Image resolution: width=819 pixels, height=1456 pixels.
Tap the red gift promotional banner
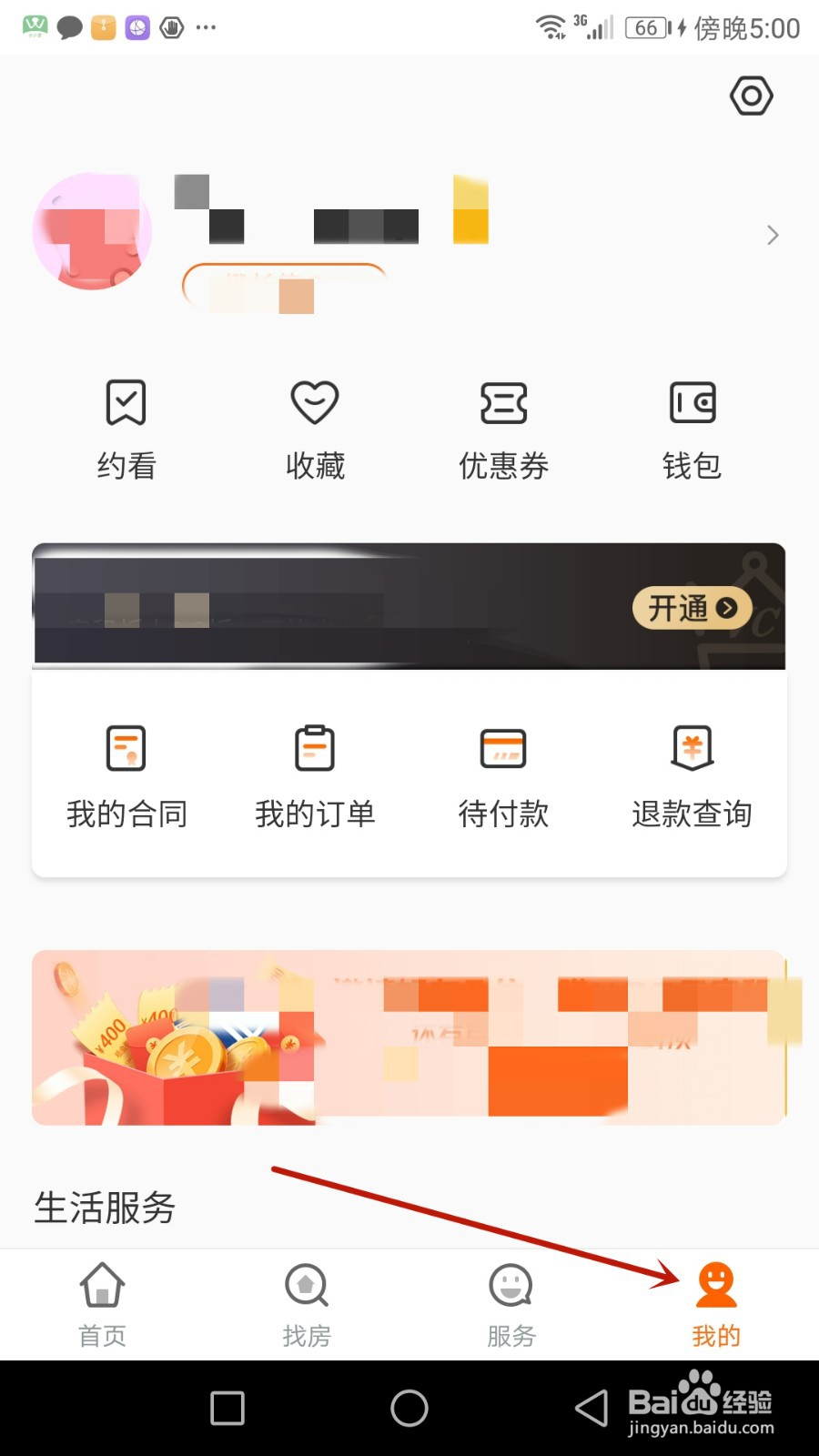tap(409, 1037)
